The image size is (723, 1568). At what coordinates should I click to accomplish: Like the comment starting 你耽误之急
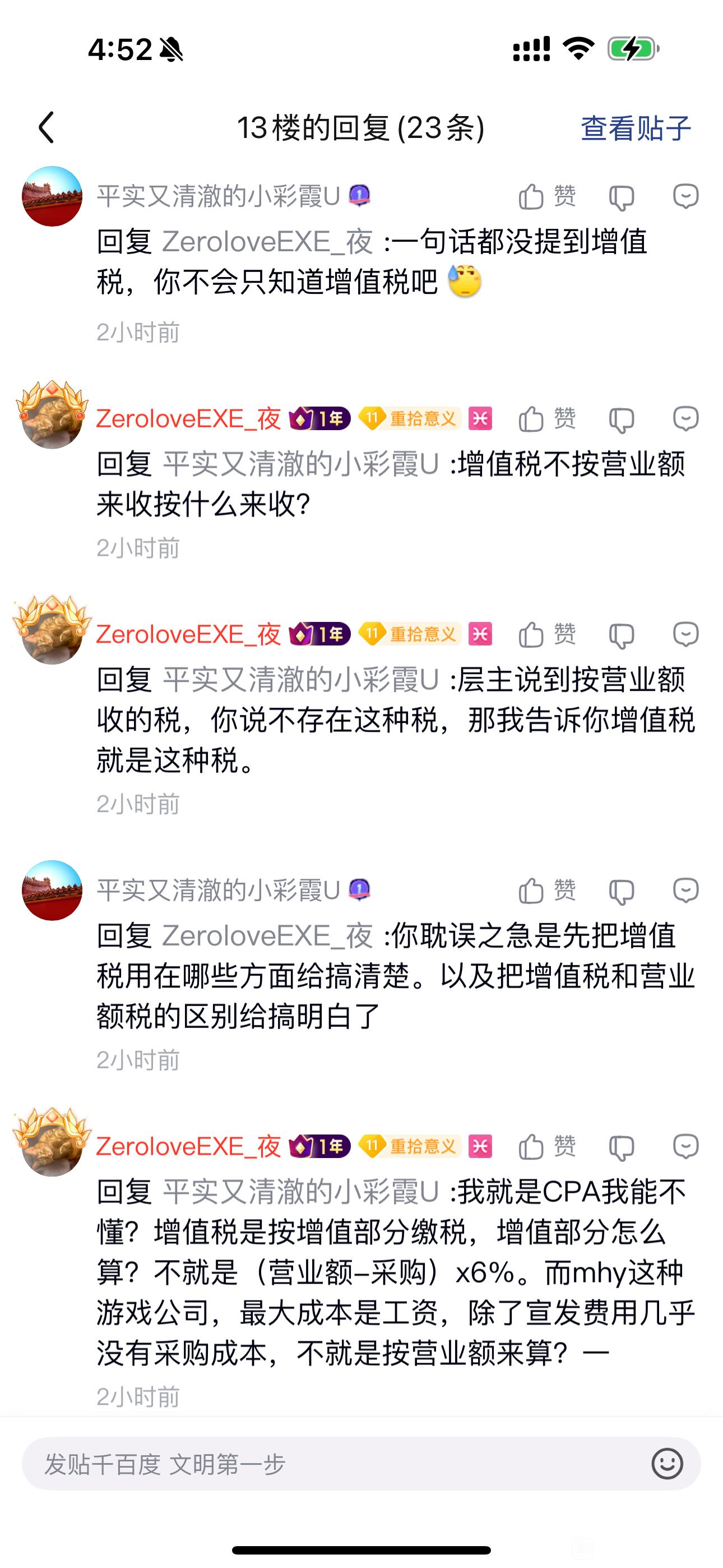[x=546, y=891]
